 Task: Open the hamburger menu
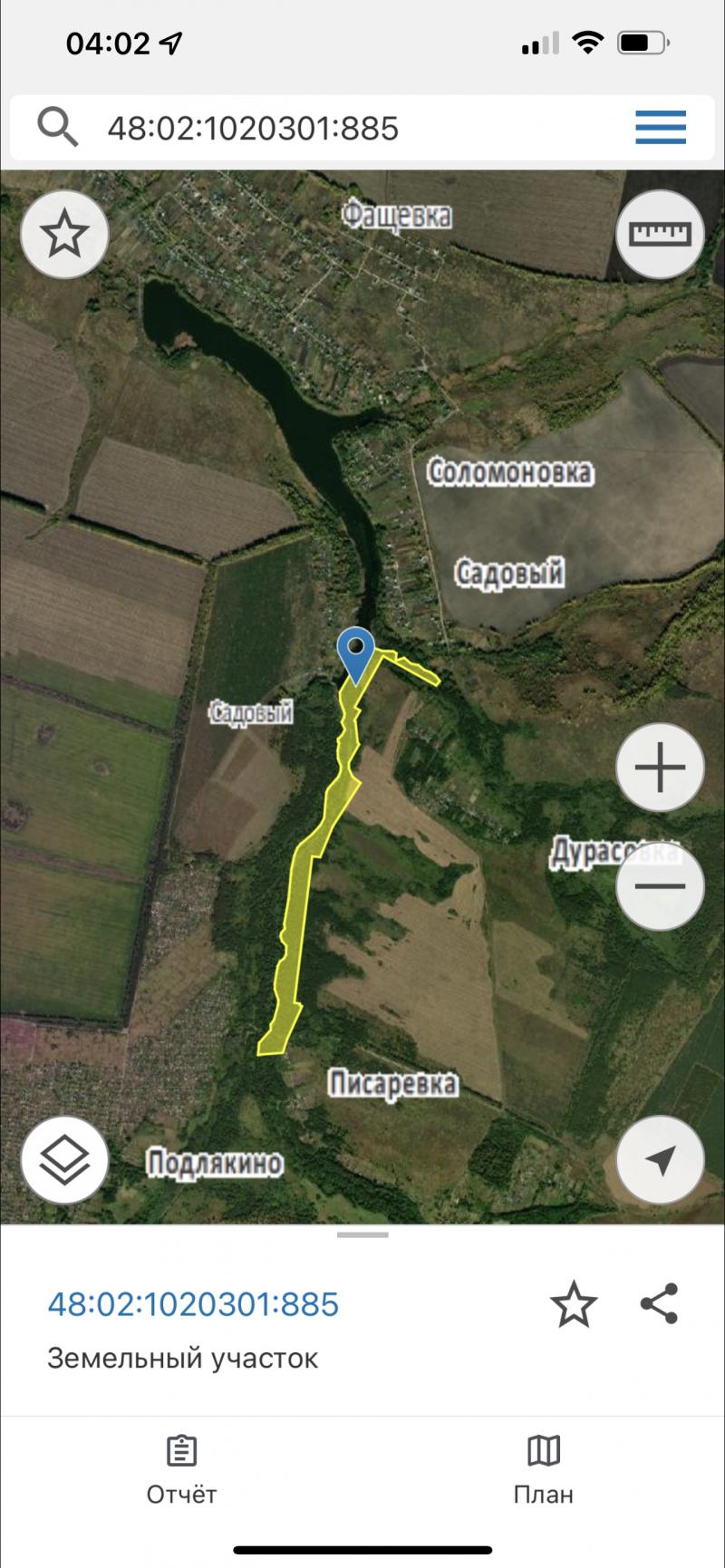tap(661, 128)
